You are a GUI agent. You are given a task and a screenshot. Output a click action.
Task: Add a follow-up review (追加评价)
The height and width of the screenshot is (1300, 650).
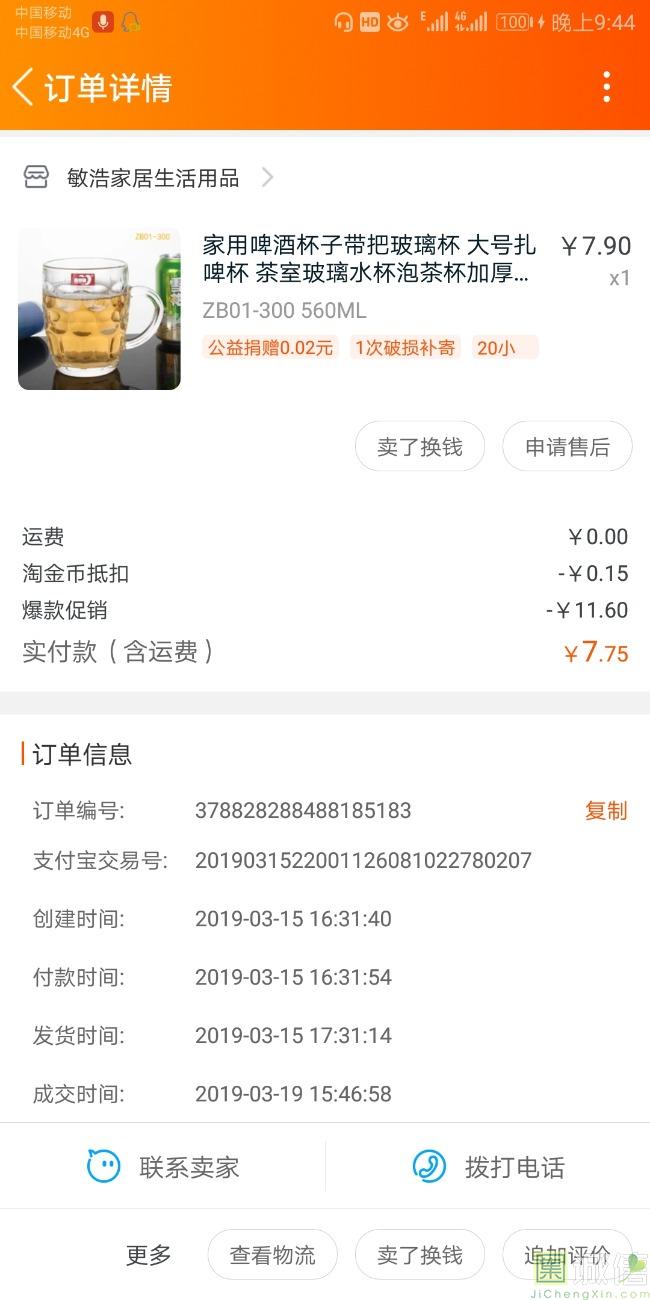[566, 1255]
